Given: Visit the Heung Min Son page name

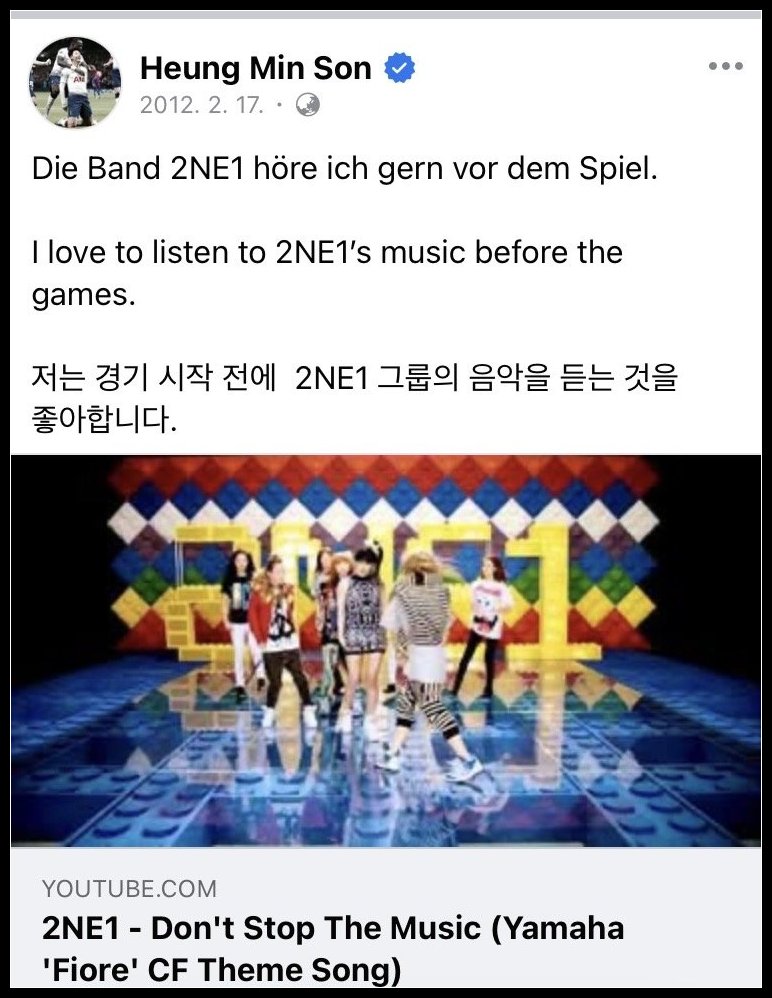Looking at the screenshot, I should pos(256,69).
